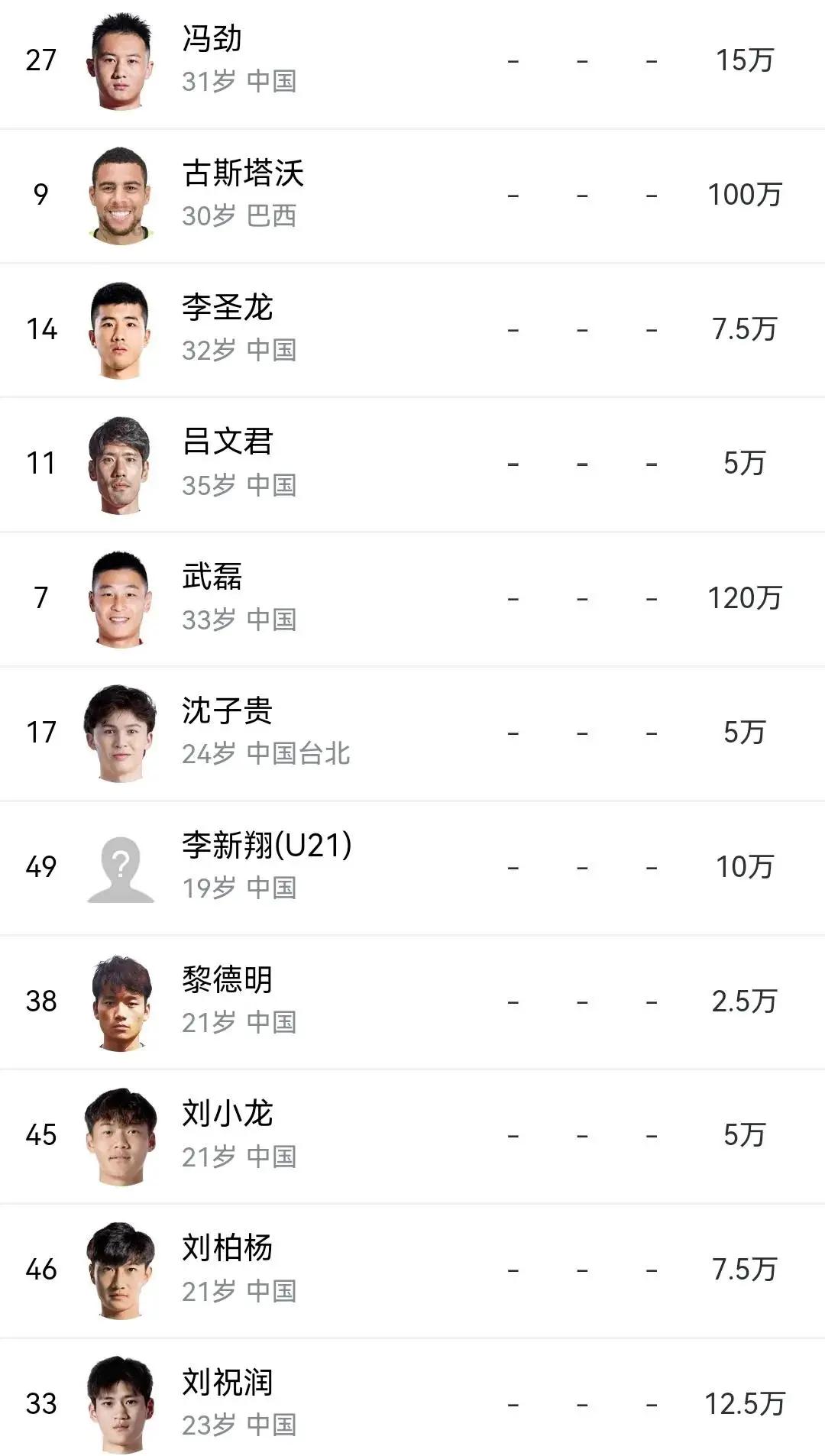Open 武磊's player profile
The image size is (825, 1456).
(x=212, y=578)
